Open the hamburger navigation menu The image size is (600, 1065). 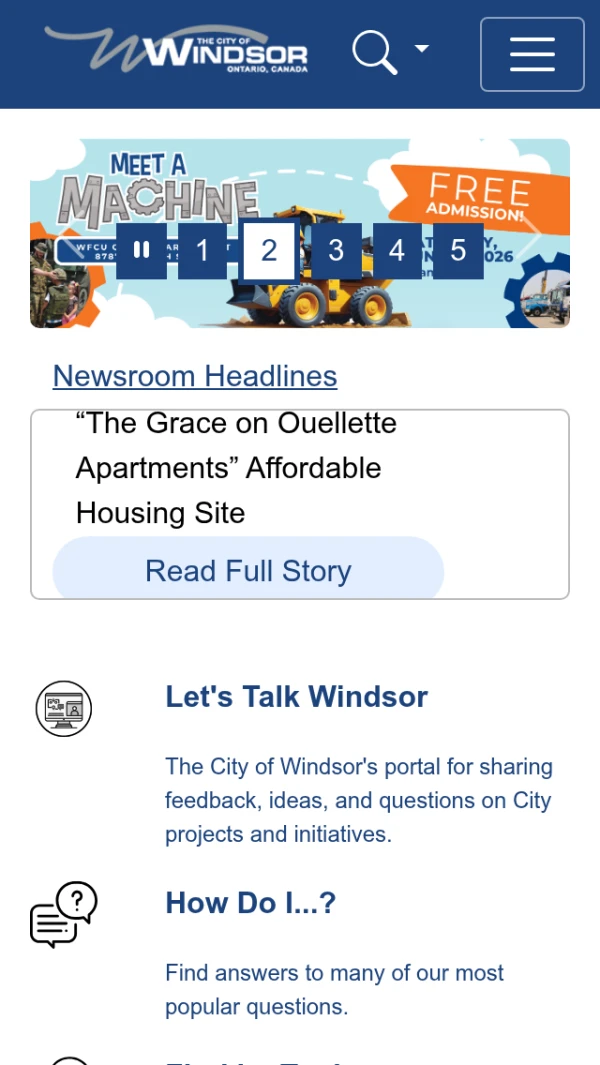(532, 54)
